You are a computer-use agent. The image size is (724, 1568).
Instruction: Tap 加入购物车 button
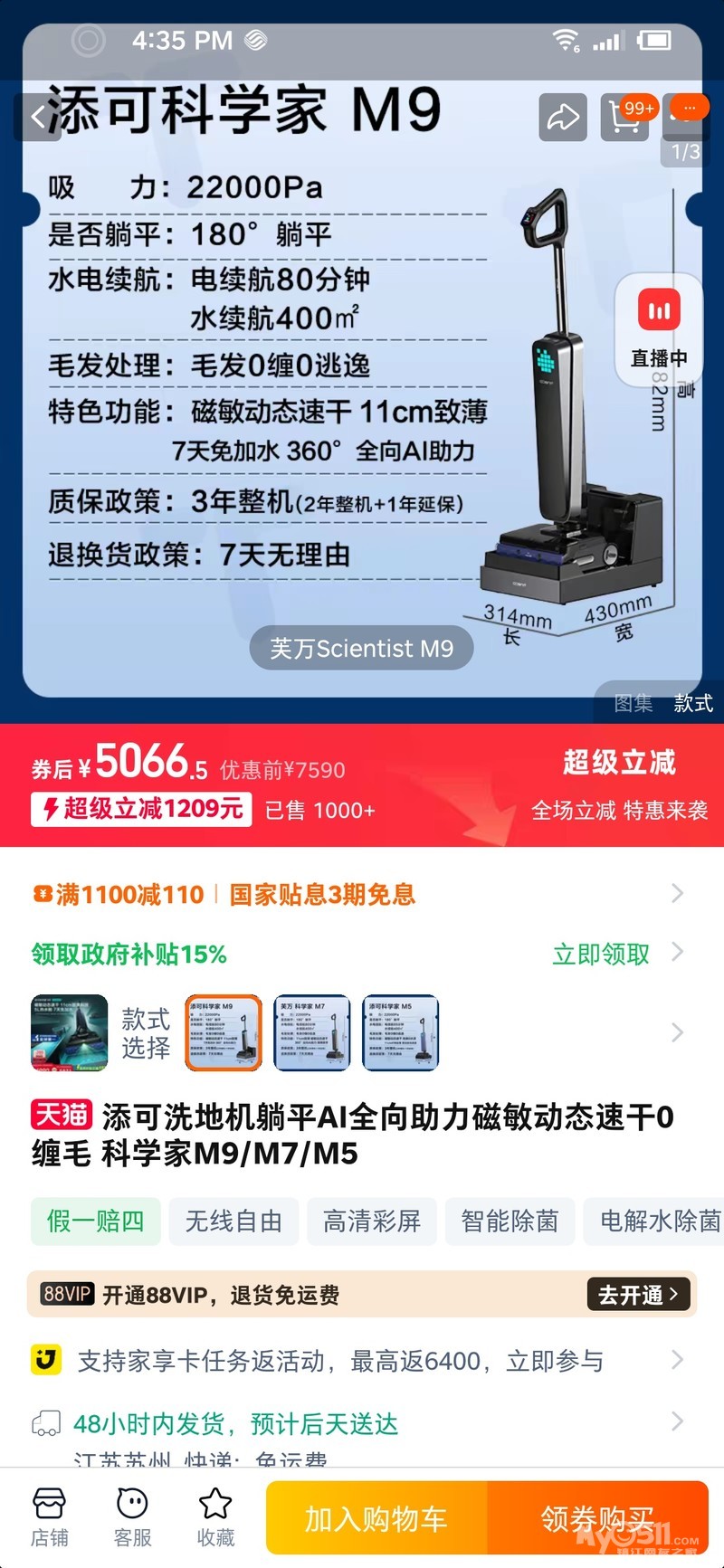point(376,1519)
